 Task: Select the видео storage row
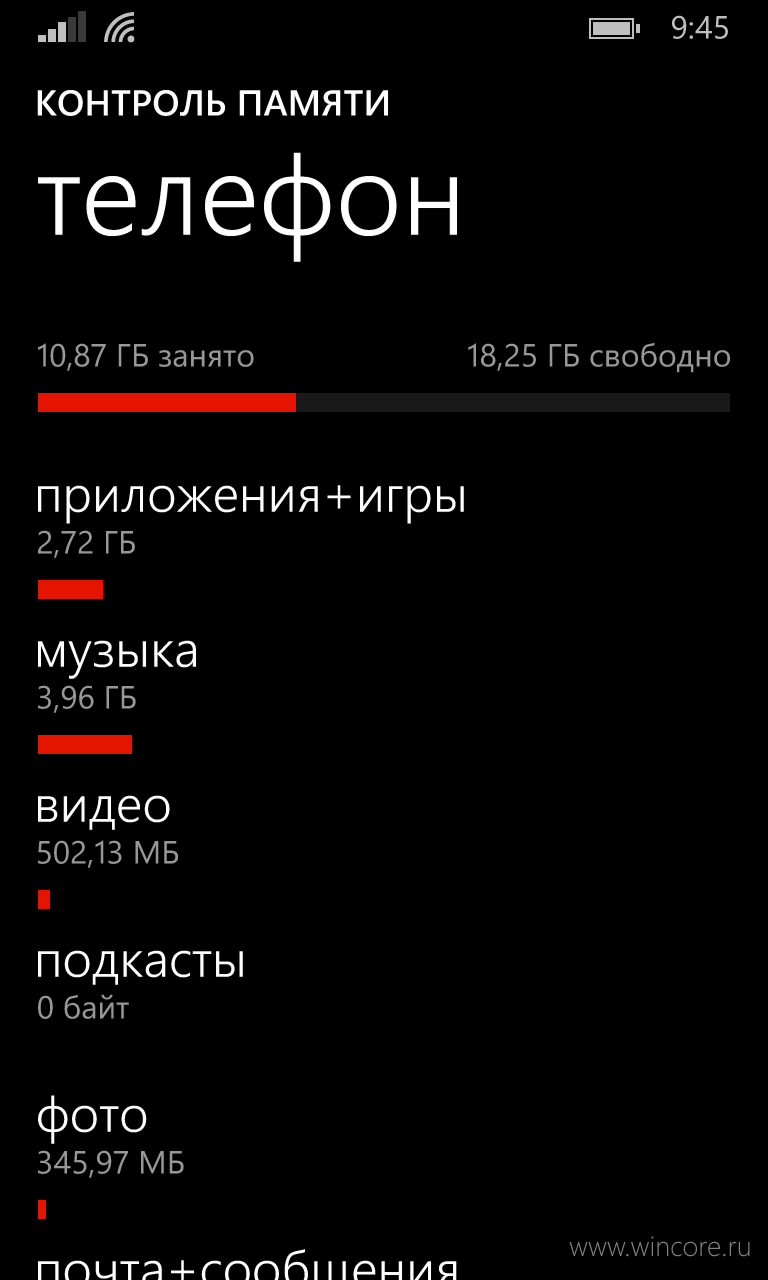point(384,847)
